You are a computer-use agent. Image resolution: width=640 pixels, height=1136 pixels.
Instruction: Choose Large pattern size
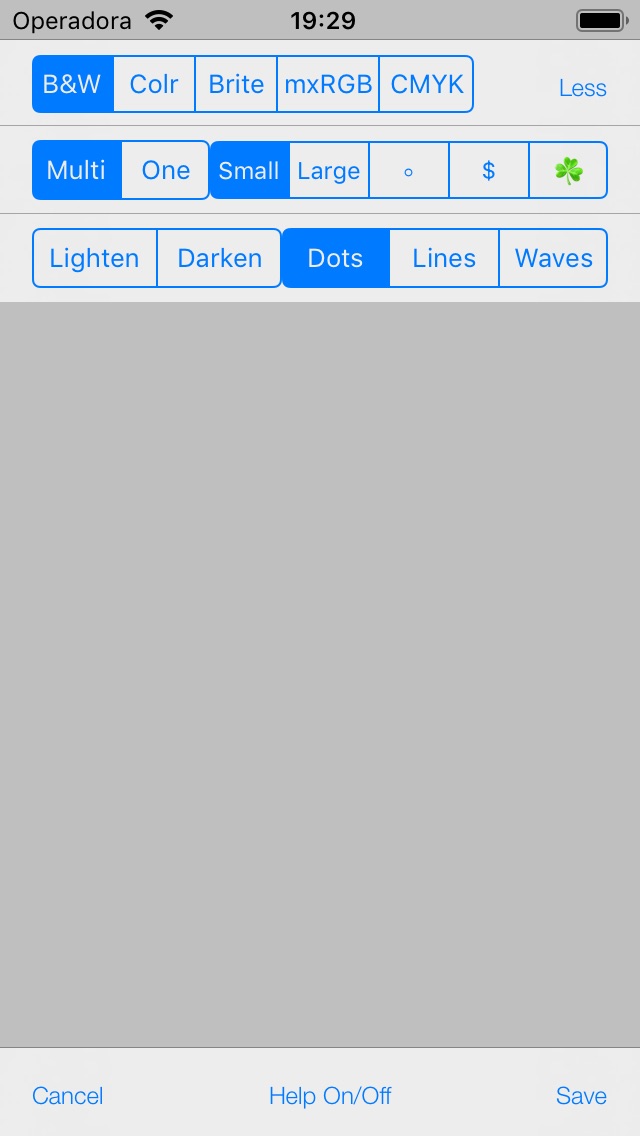[329, 170]
